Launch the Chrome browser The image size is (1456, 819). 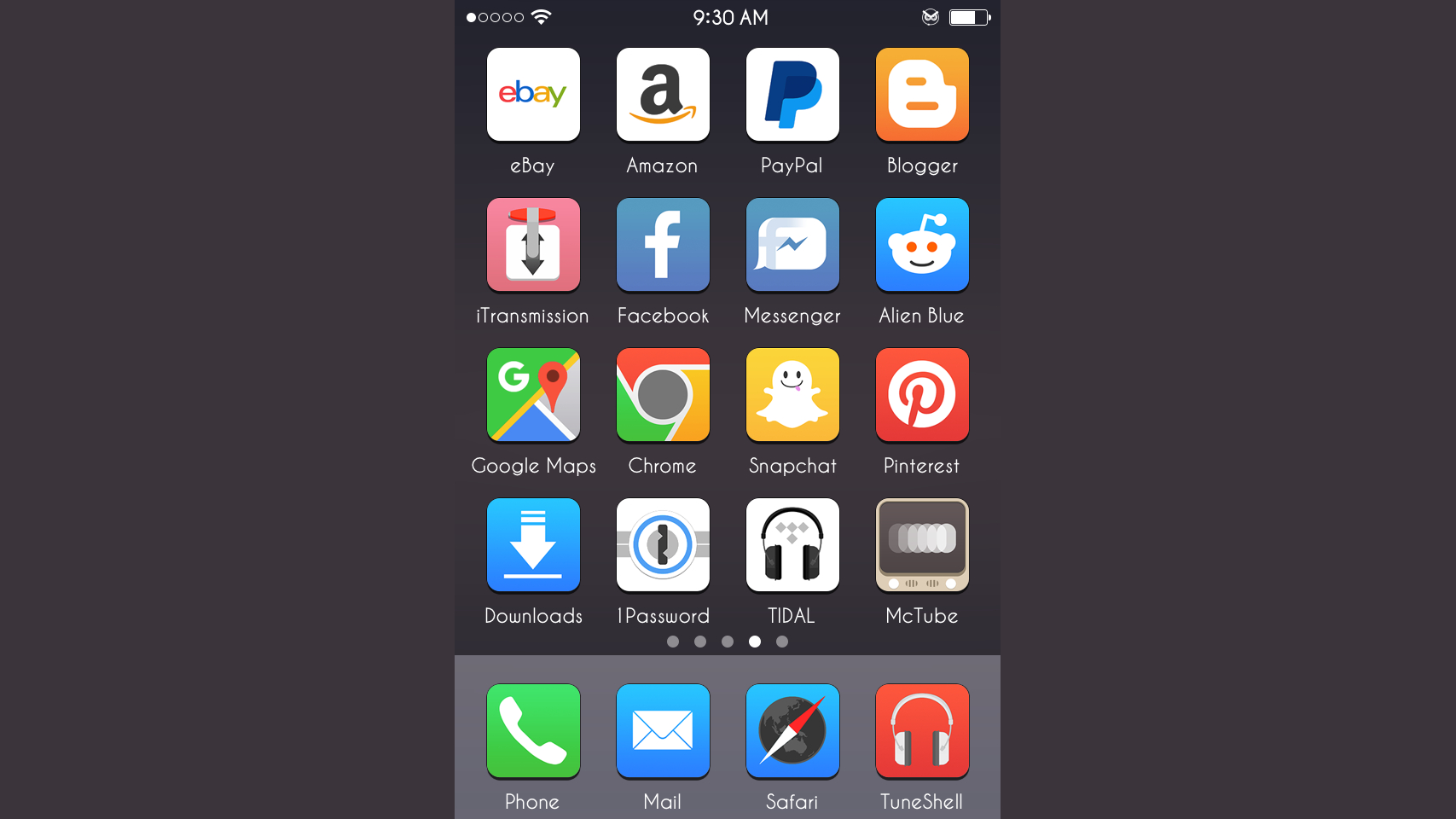click(x=663, y=395)
